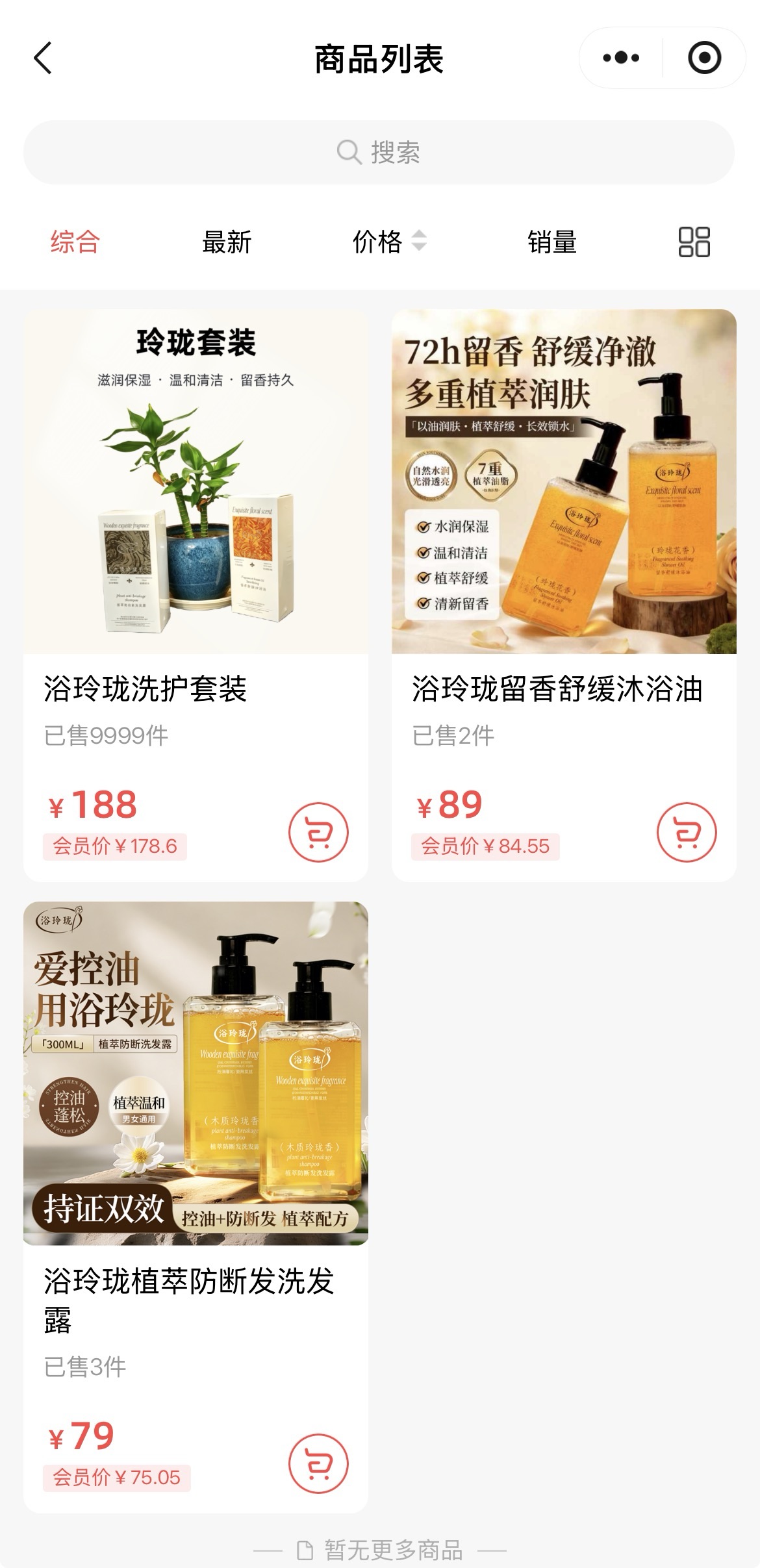The image size is (760, 1568).
Task: Close the mini program with the circle icon
Action: pos(704,58)
